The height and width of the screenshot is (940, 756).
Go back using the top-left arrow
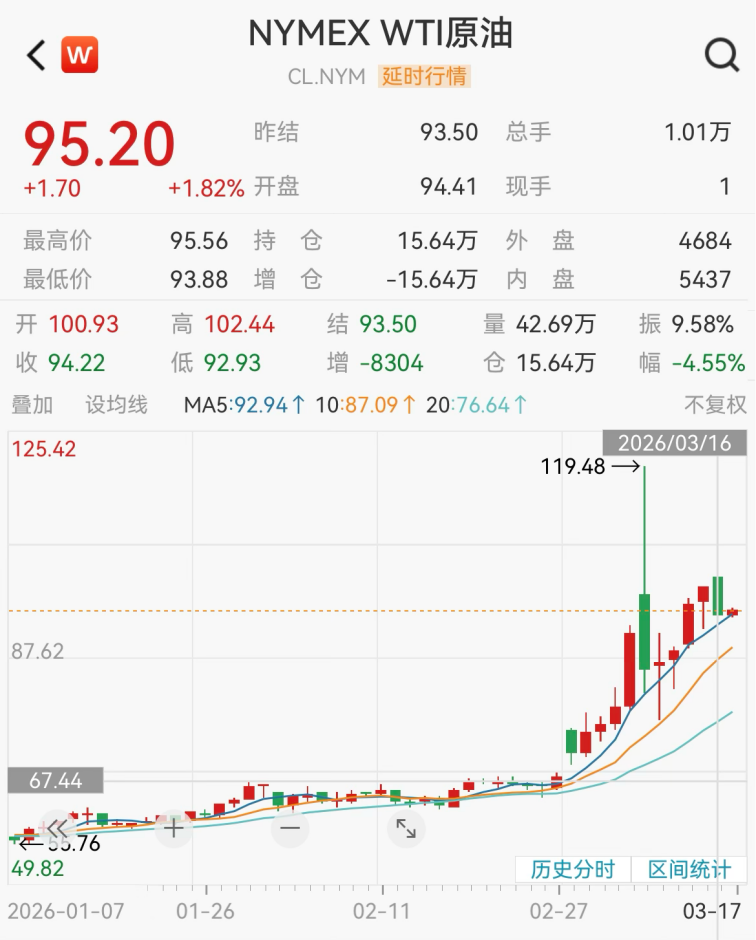point(37,56)
